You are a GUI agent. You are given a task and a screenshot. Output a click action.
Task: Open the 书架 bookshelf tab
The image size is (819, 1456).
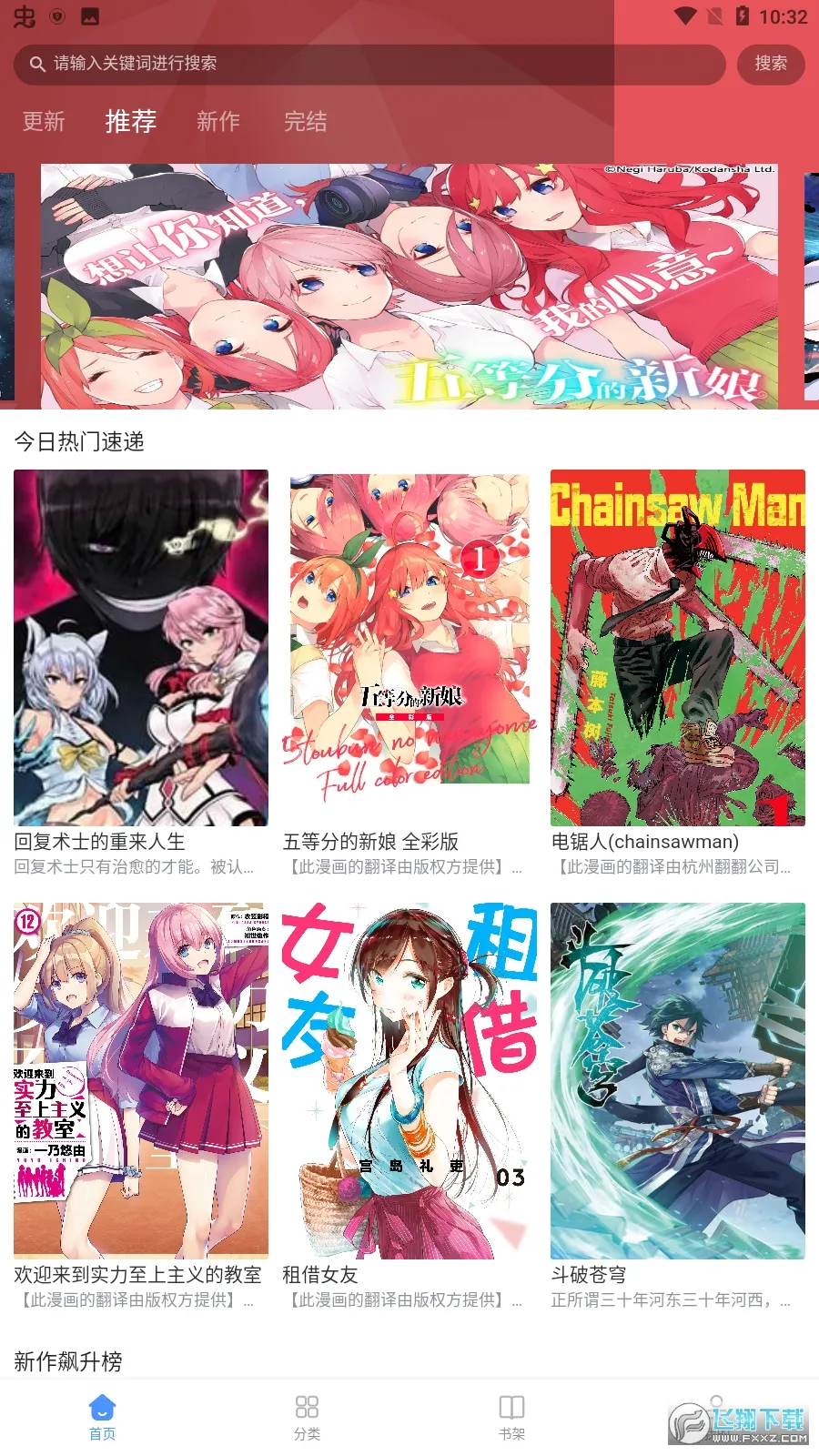click(511, 1417)
